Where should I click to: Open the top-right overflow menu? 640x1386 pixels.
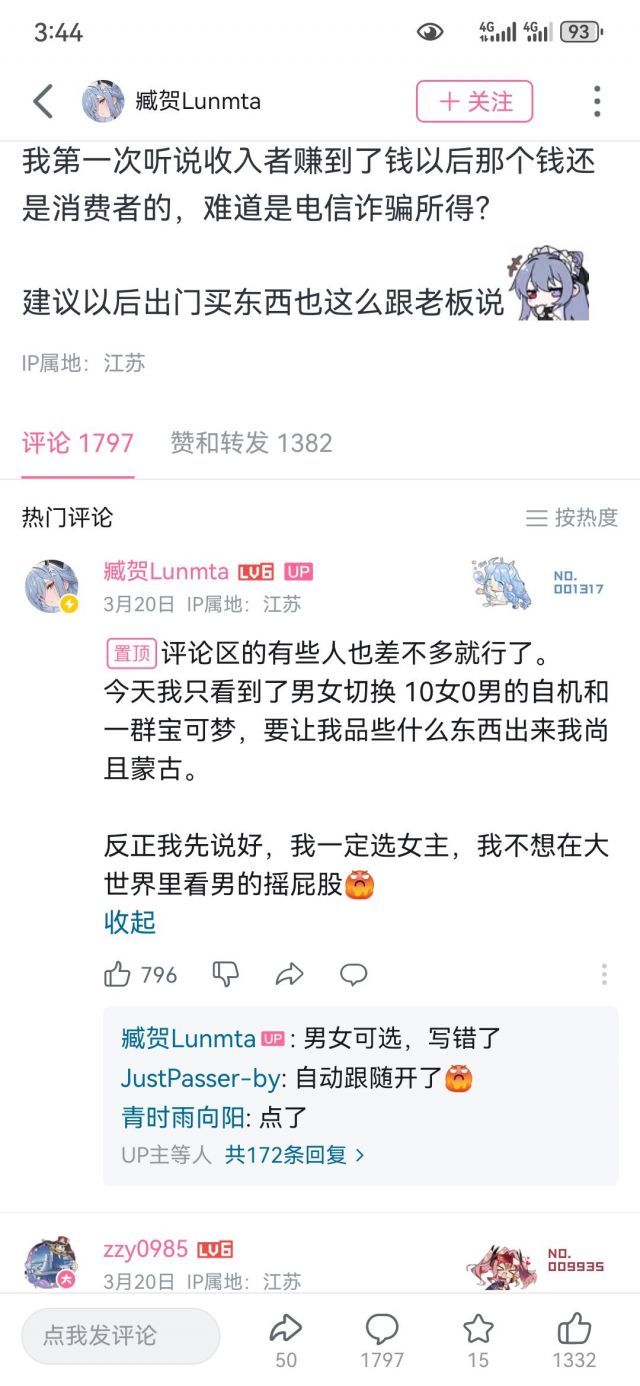pyautogui.click(x=597, y=101)
